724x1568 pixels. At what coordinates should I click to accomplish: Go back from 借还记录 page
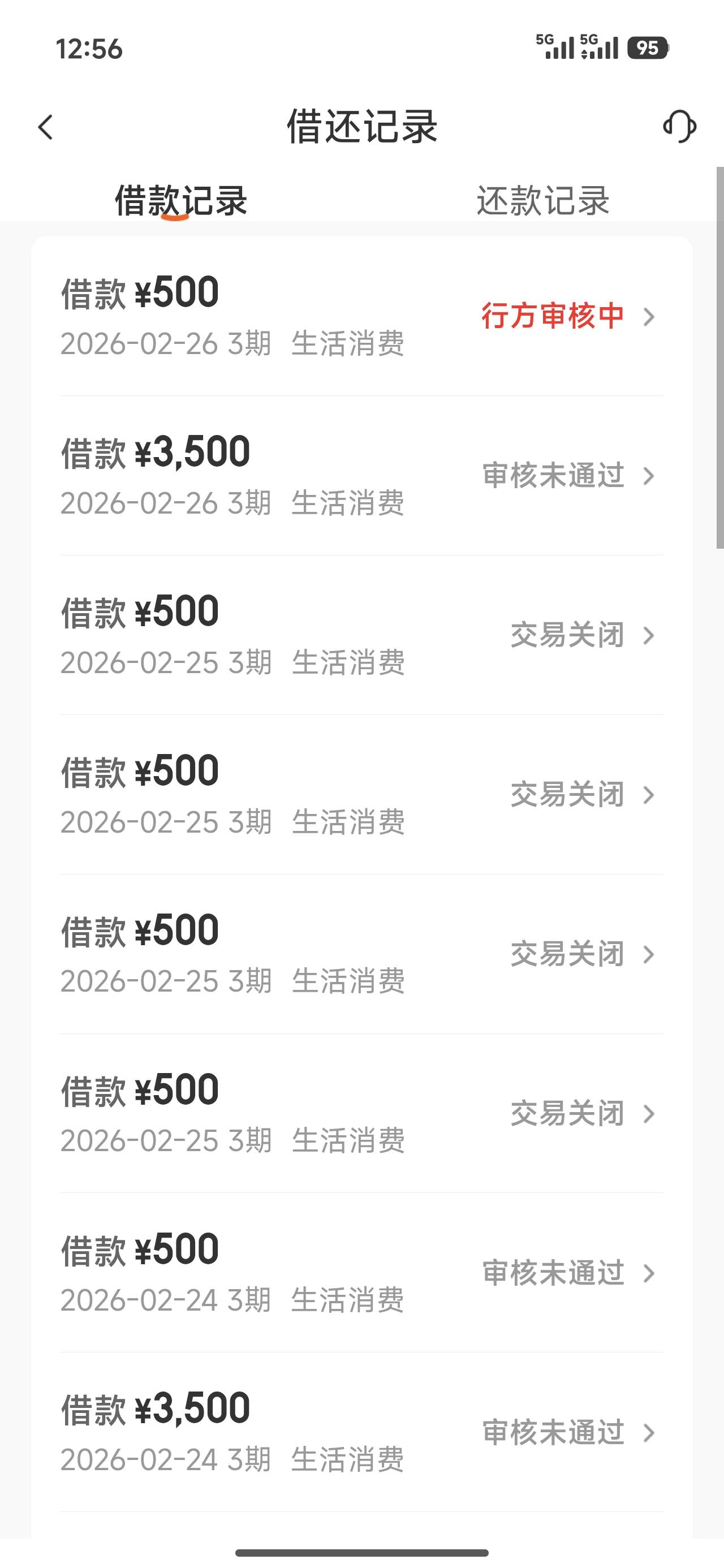coord(46,127)
